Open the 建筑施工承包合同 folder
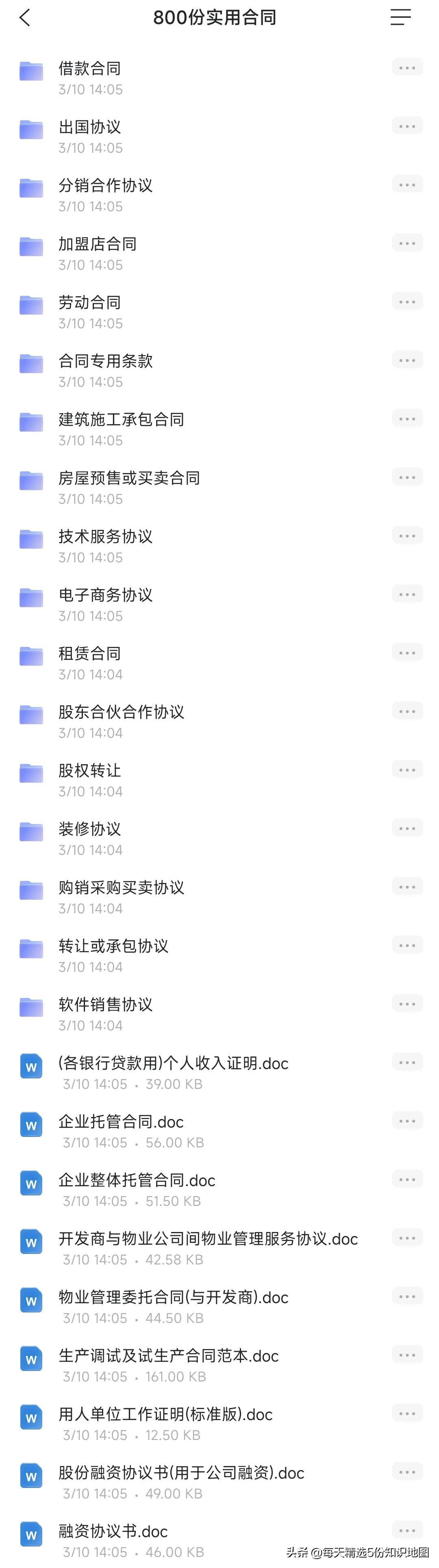The image size is (439, 1568). click(x=121, y=419)
